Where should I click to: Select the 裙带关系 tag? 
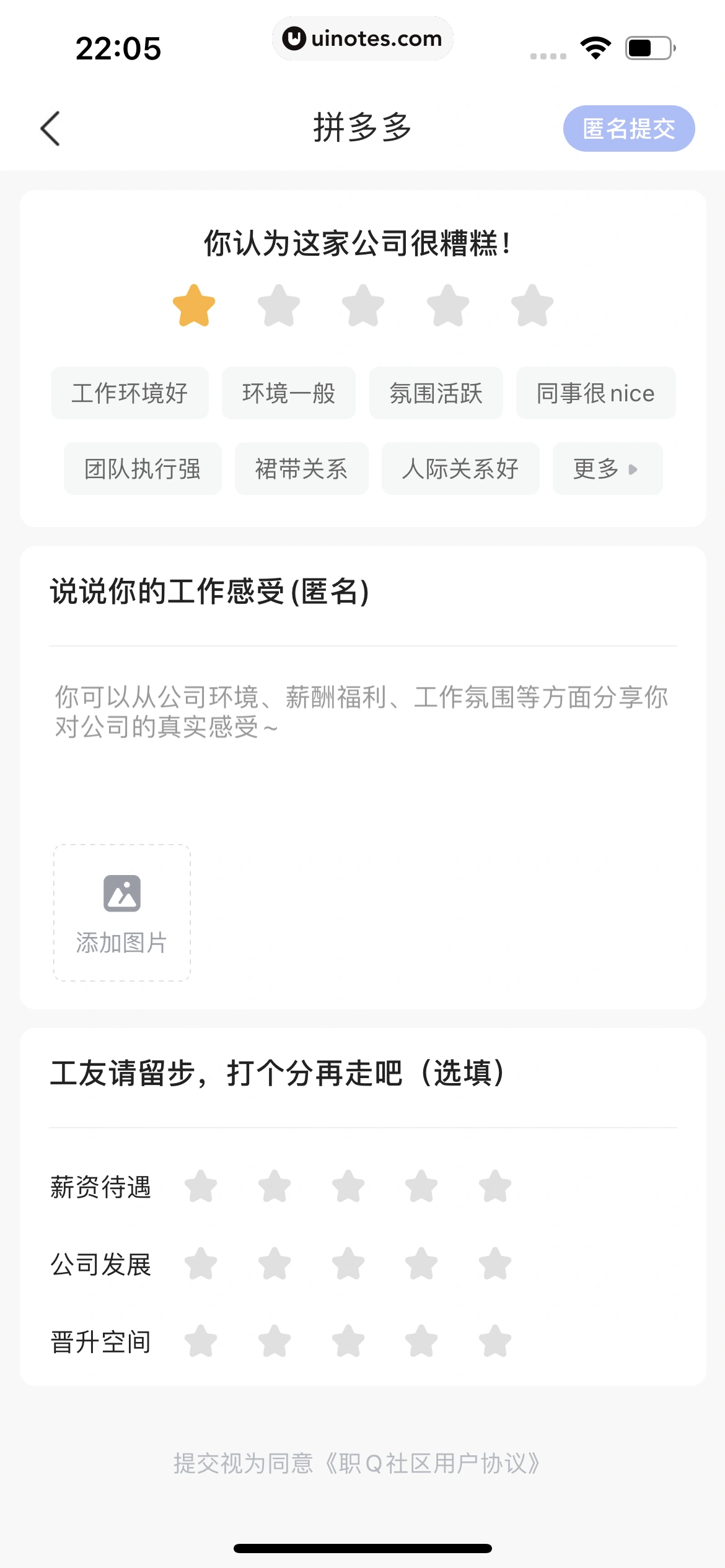point(301,469)
